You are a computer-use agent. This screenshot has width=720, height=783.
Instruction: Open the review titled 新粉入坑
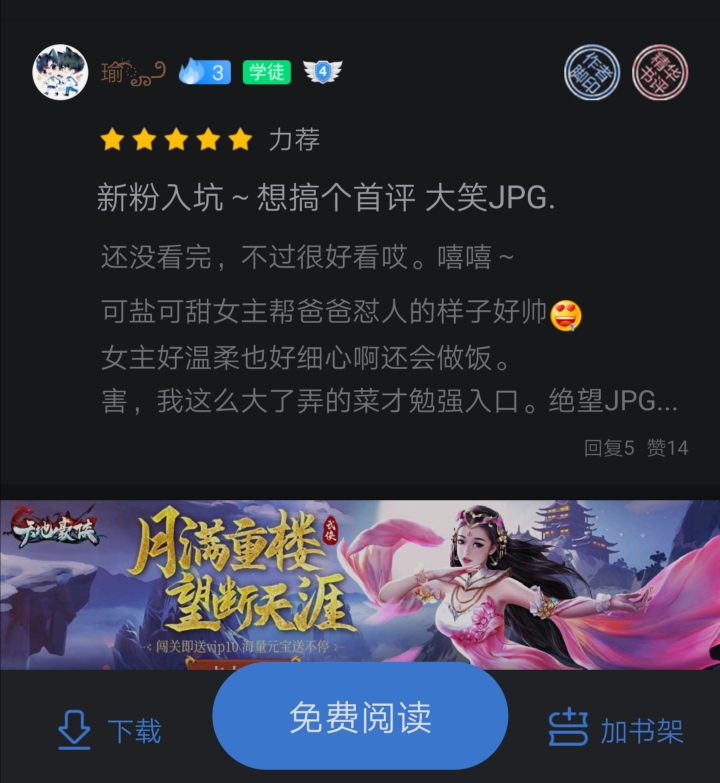tap(326, 197)
